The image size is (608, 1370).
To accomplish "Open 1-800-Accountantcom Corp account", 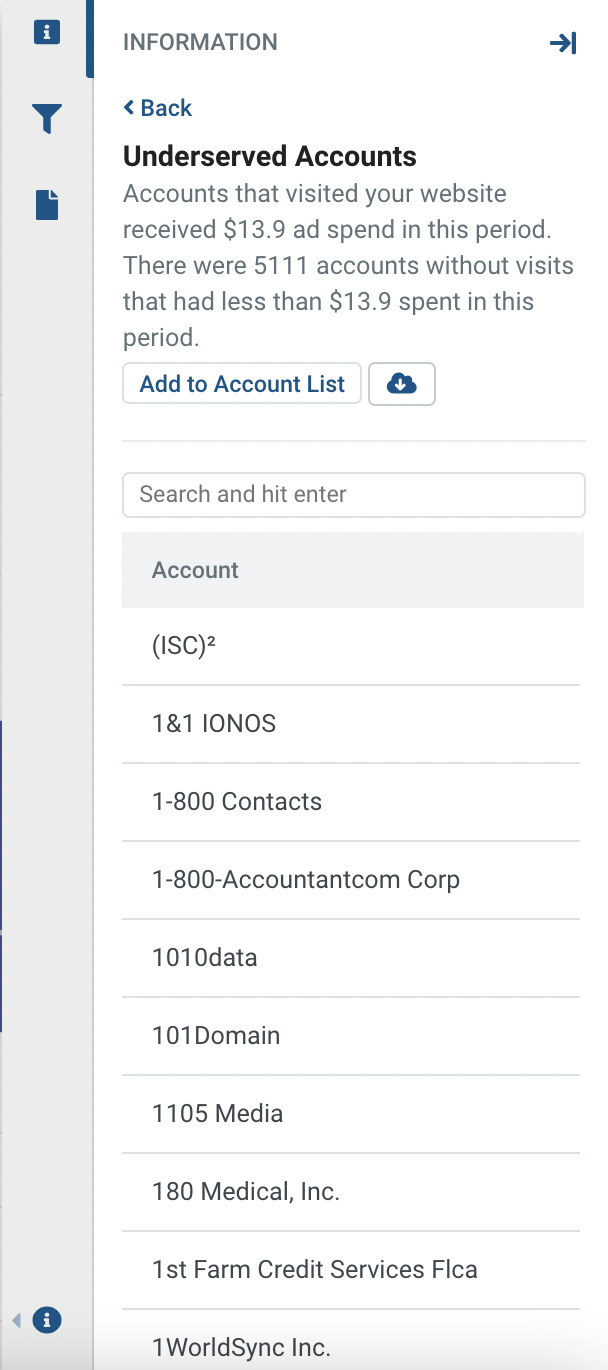I will tap(351, 880).
